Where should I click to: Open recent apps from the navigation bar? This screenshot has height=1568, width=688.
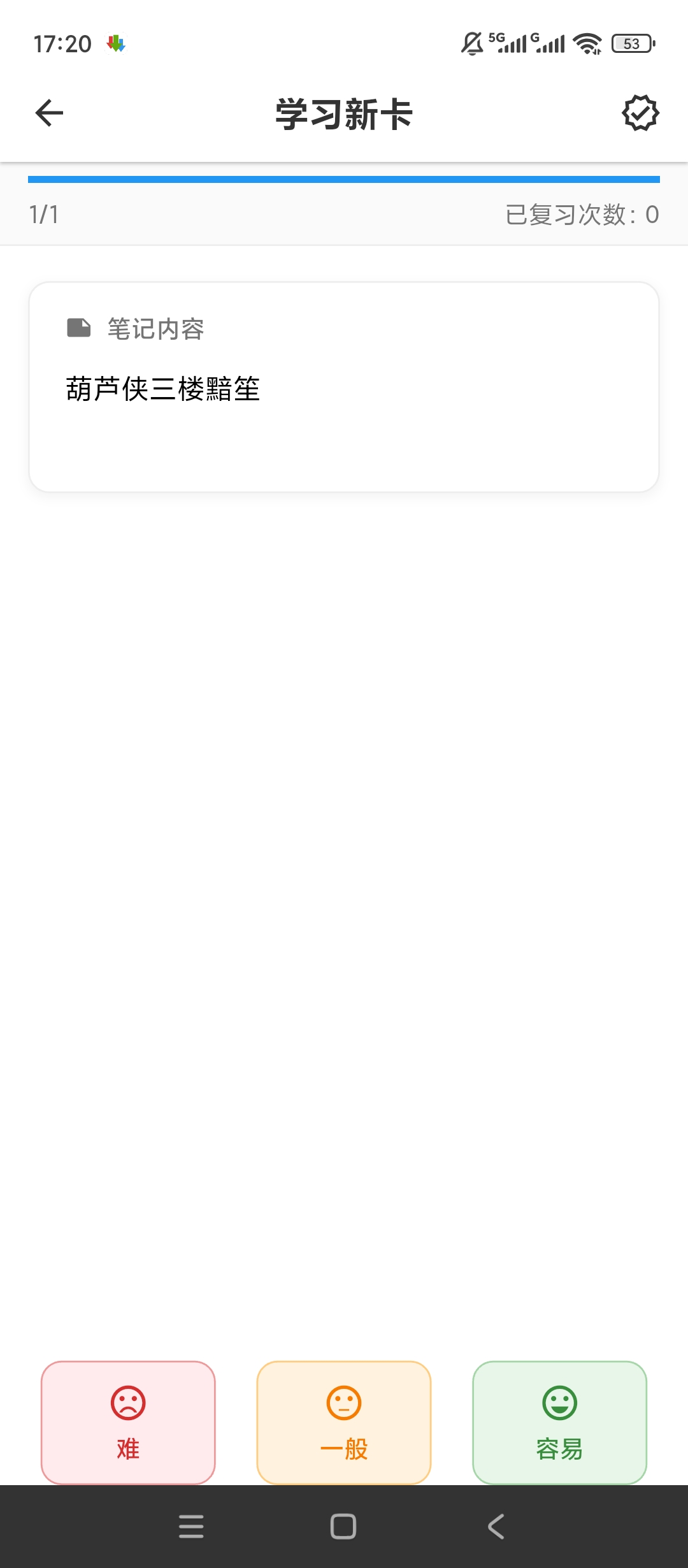click(x=191, y=1527)
